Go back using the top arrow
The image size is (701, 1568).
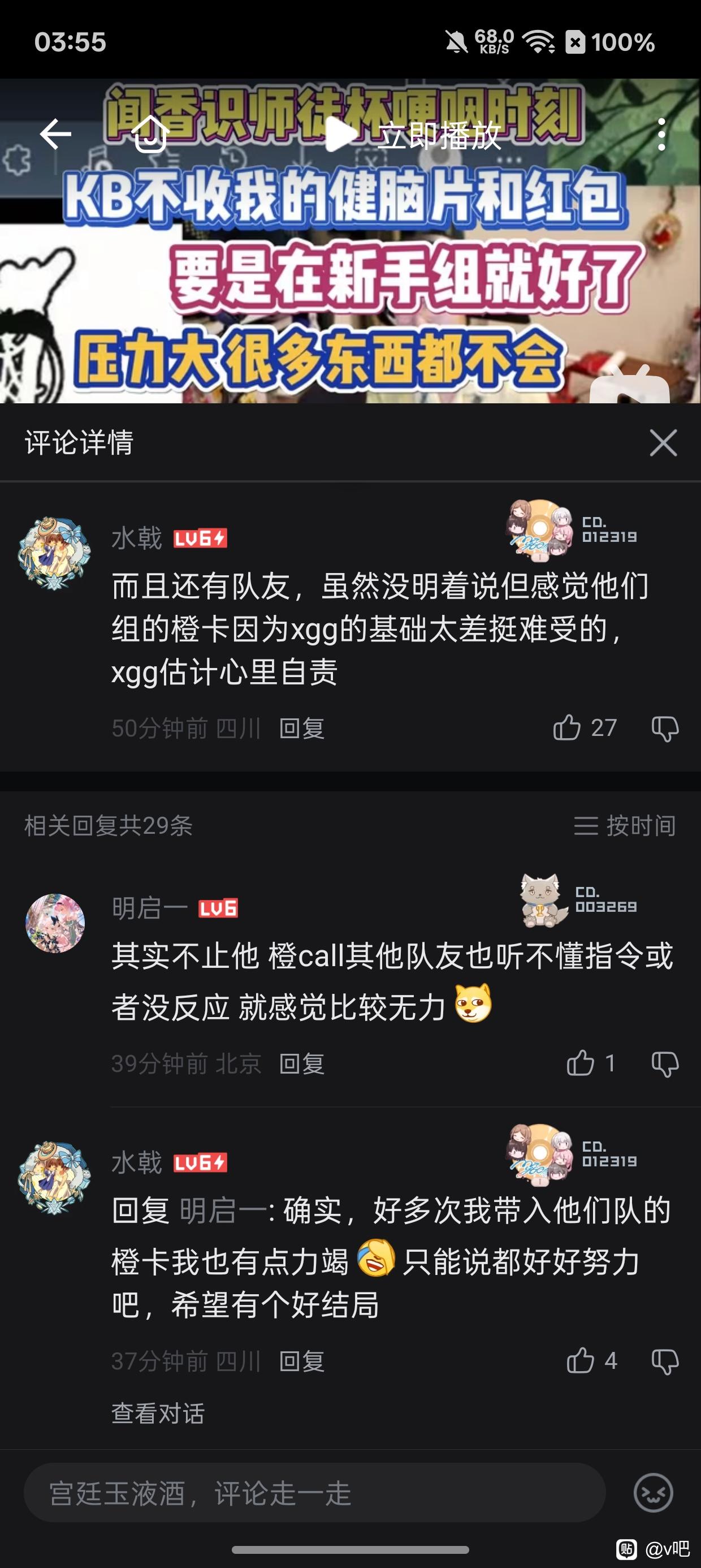(x=55, y=134)
